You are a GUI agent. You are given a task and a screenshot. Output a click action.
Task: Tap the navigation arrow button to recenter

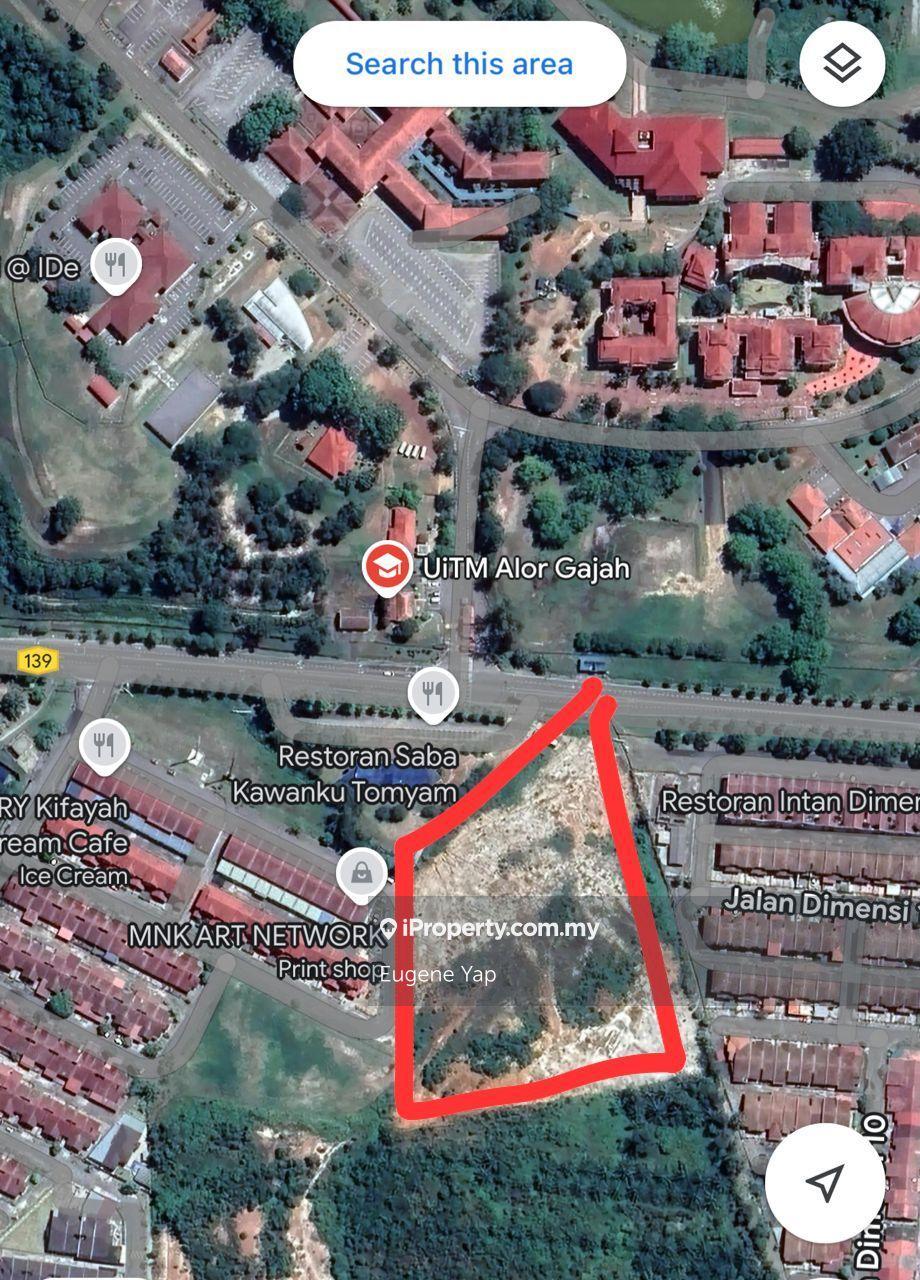pyautogui.click(x=824, y=1183)
